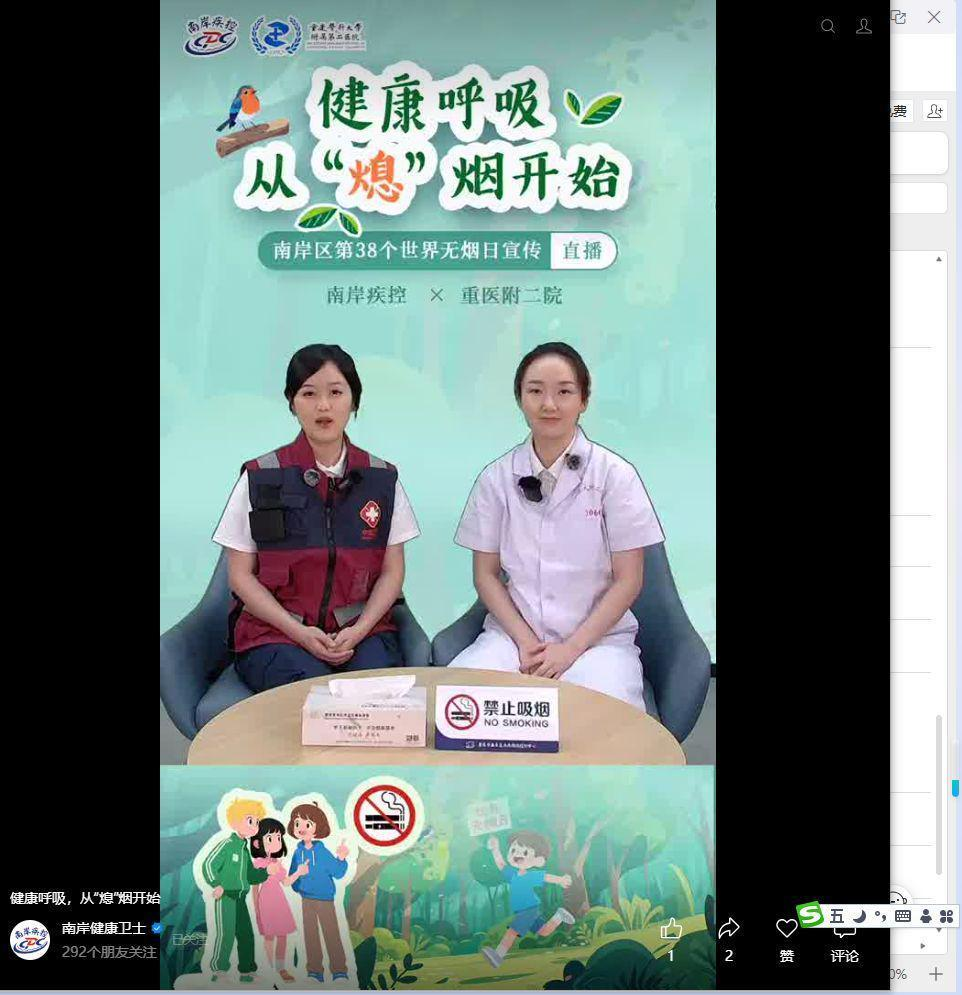Open the user profile icon
The image size is (962, 995).
[864, 26]
